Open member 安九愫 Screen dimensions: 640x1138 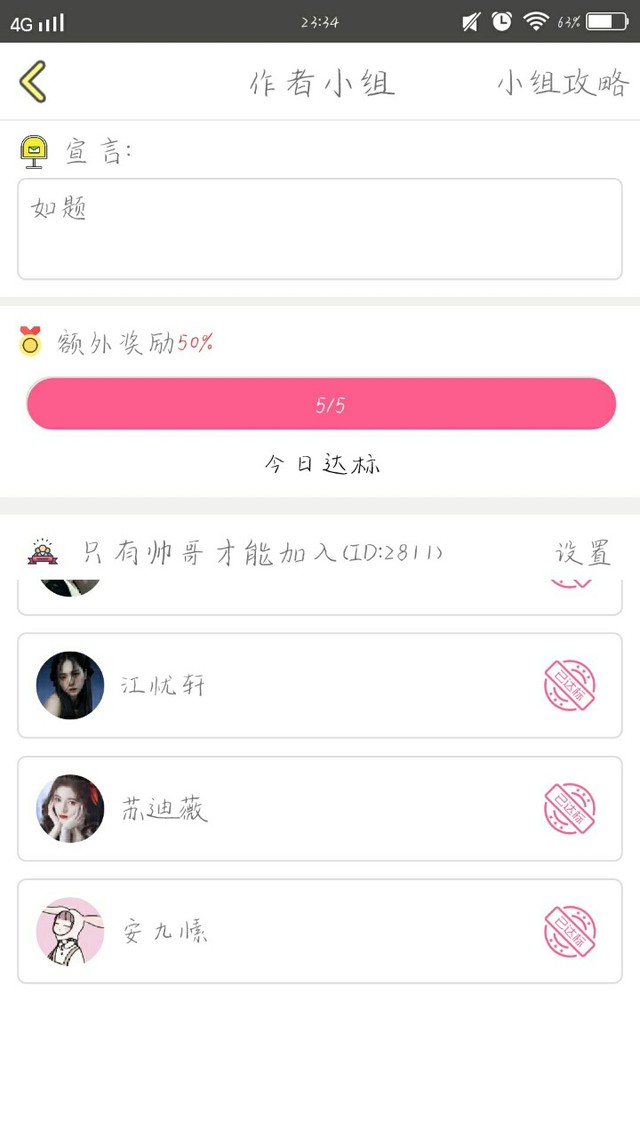[319, 931]
